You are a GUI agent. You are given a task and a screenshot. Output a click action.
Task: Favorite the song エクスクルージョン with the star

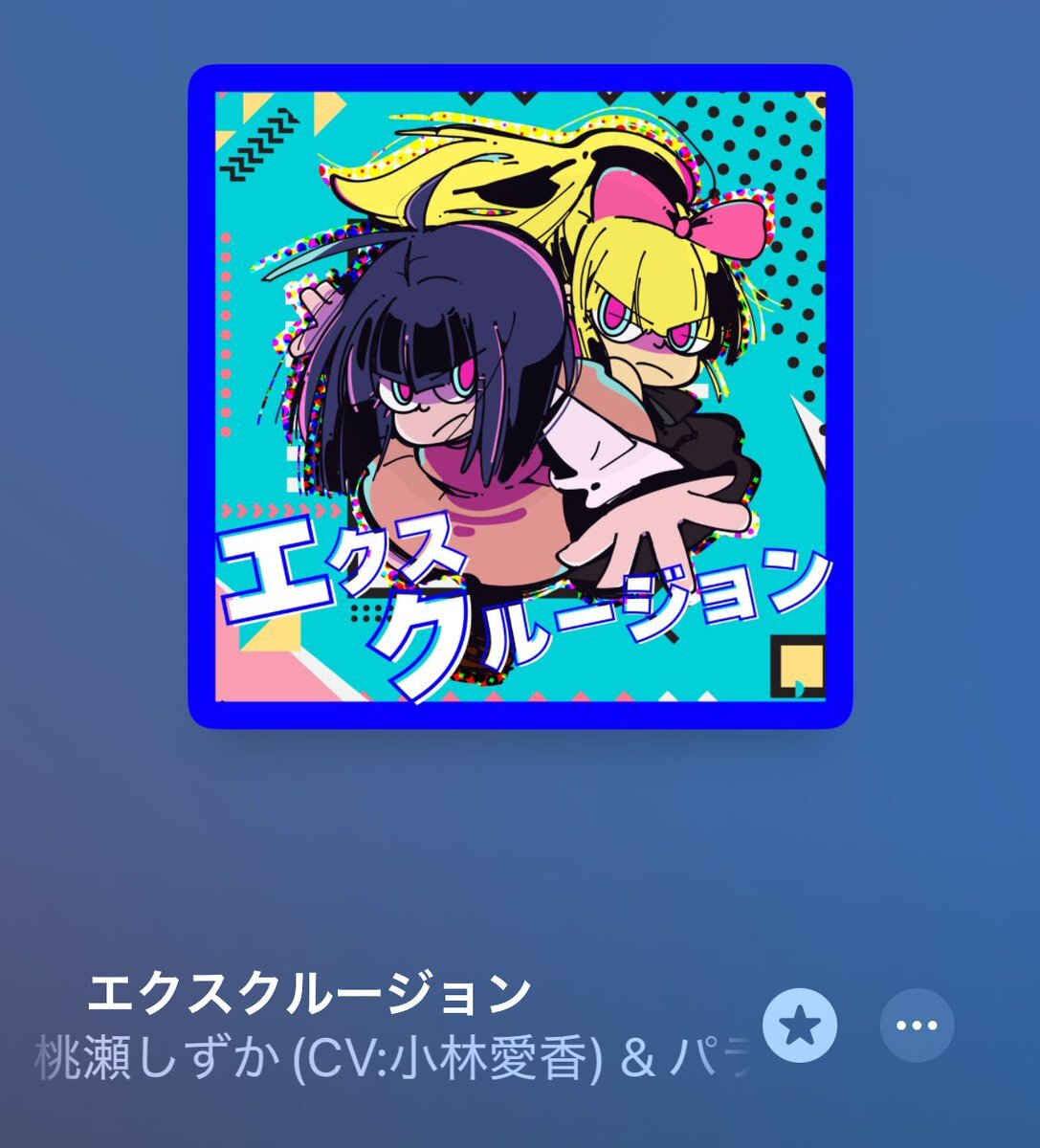click(x=799, y=1026)
